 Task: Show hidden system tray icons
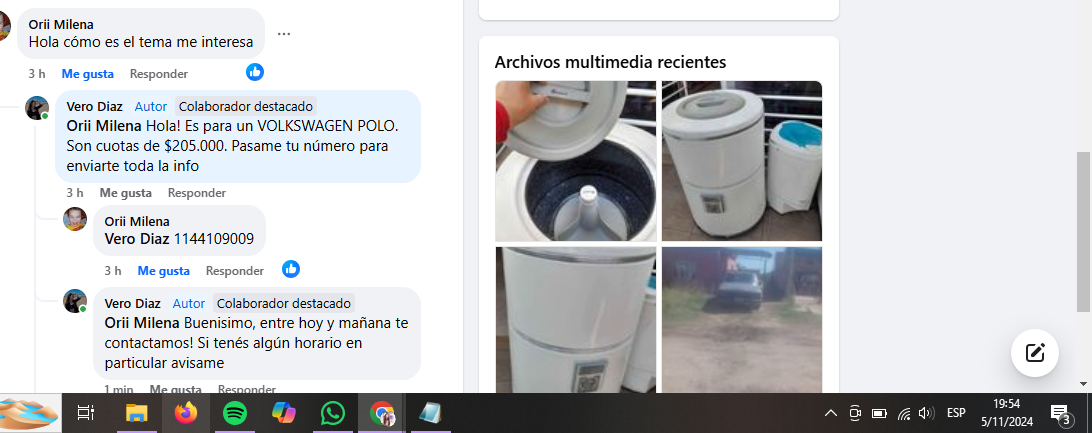pos(830,413)
